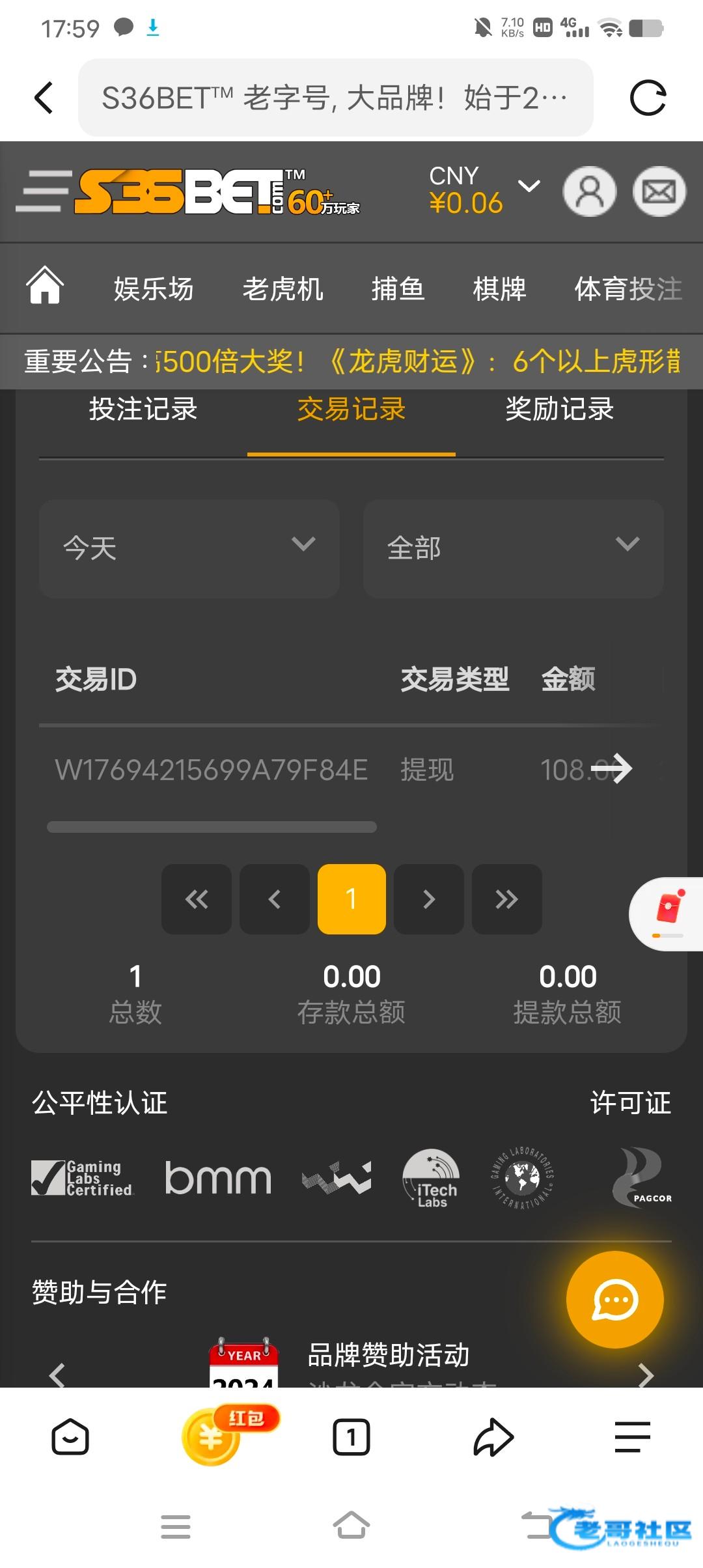Open the hamburger side menu
703x1568 pixels.
coord(43,191)
